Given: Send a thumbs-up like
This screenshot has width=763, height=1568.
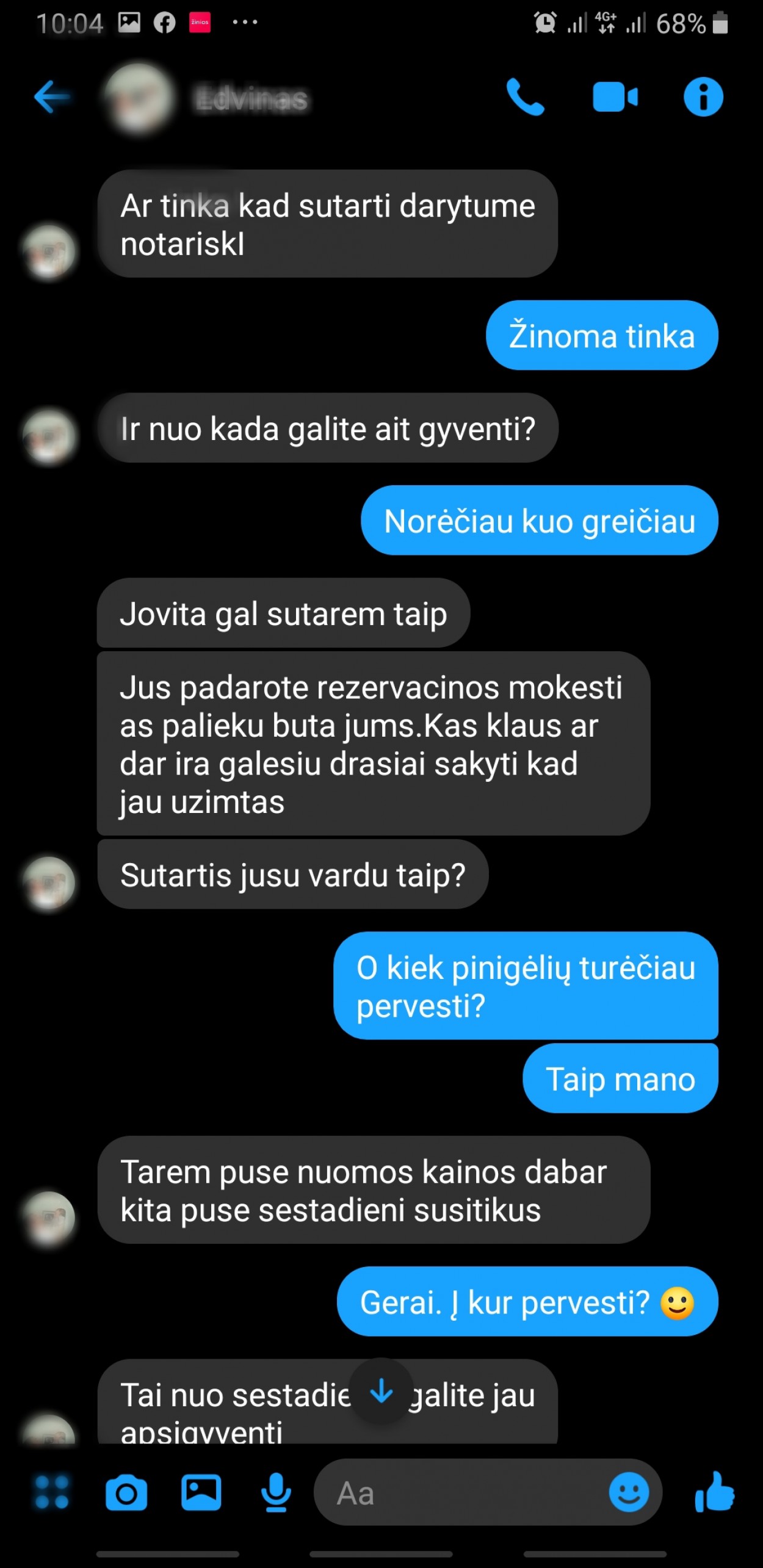Looking at the screenshot, I should pos(714,1493).
